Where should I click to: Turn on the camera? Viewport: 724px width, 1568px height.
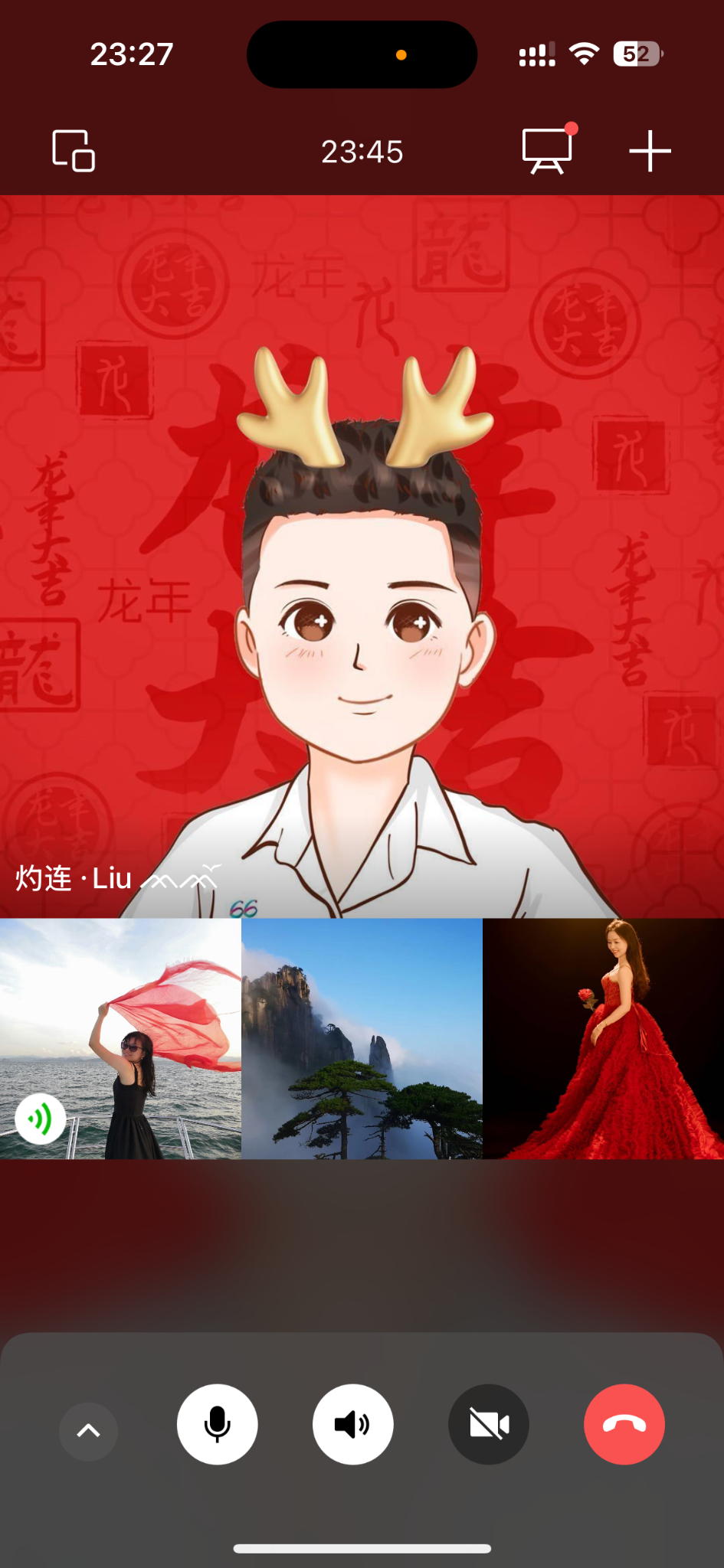pos(489,1425)
